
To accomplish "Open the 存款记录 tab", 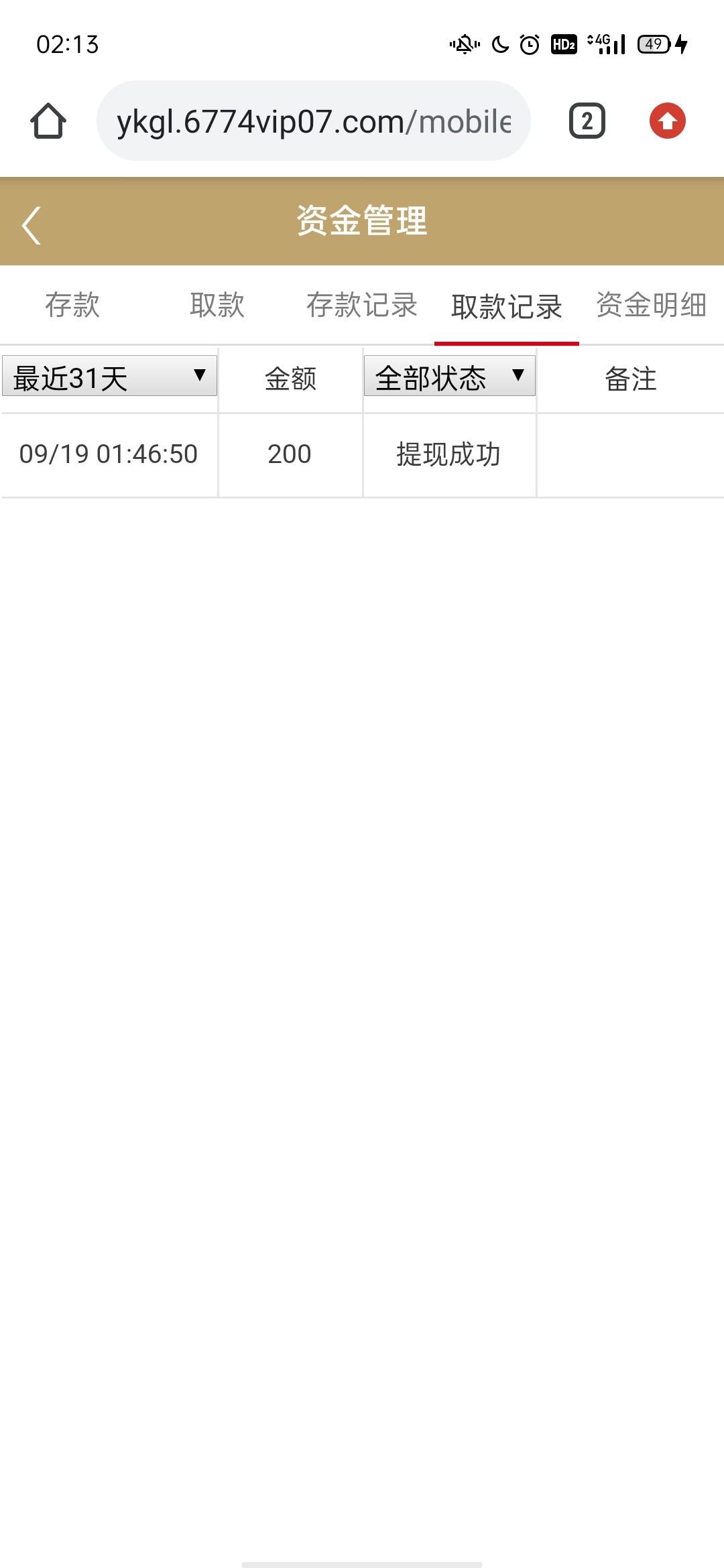I will point(362,306).
